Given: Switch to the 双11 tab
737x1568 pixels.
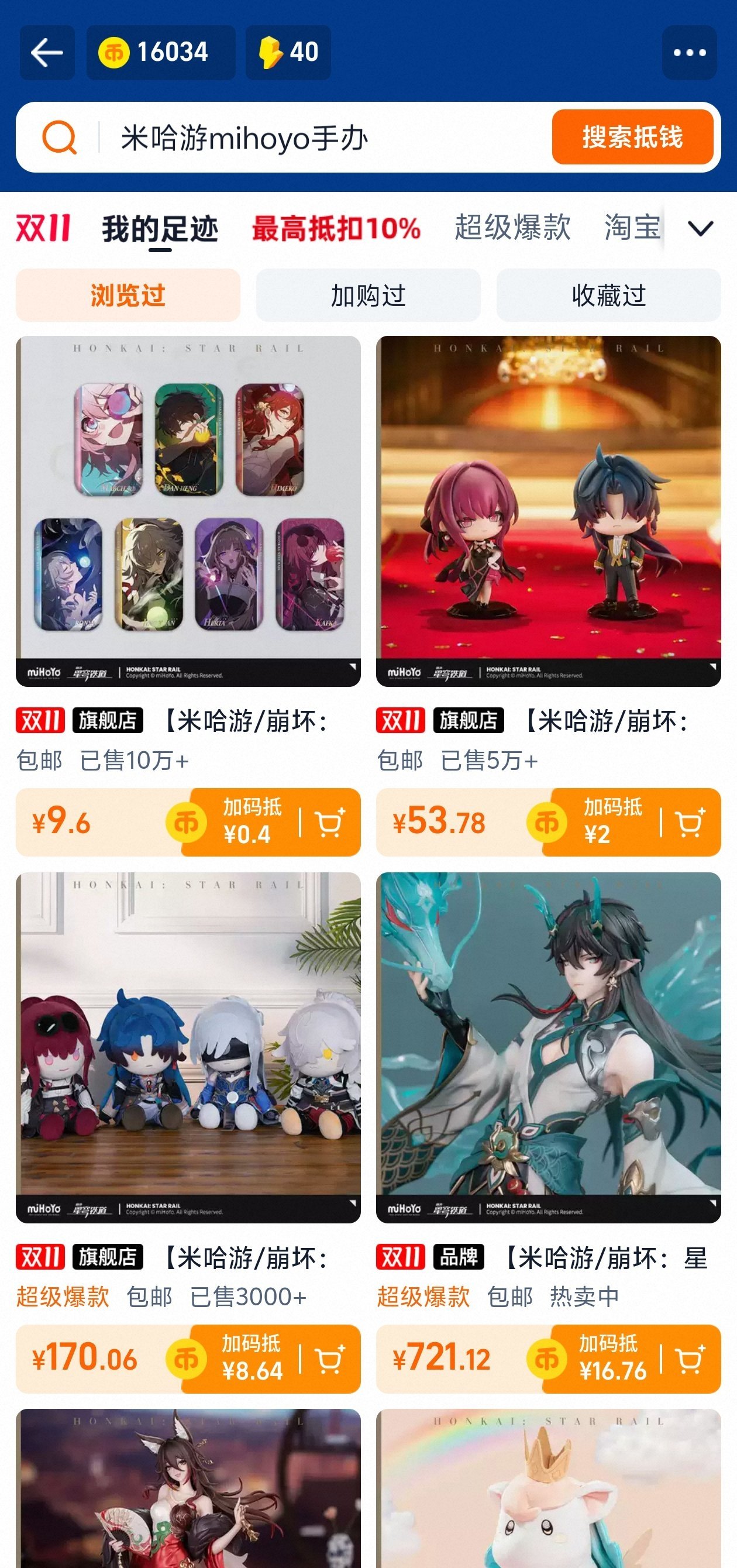Looking at the screenshot, I should click(x=43, y=229).
